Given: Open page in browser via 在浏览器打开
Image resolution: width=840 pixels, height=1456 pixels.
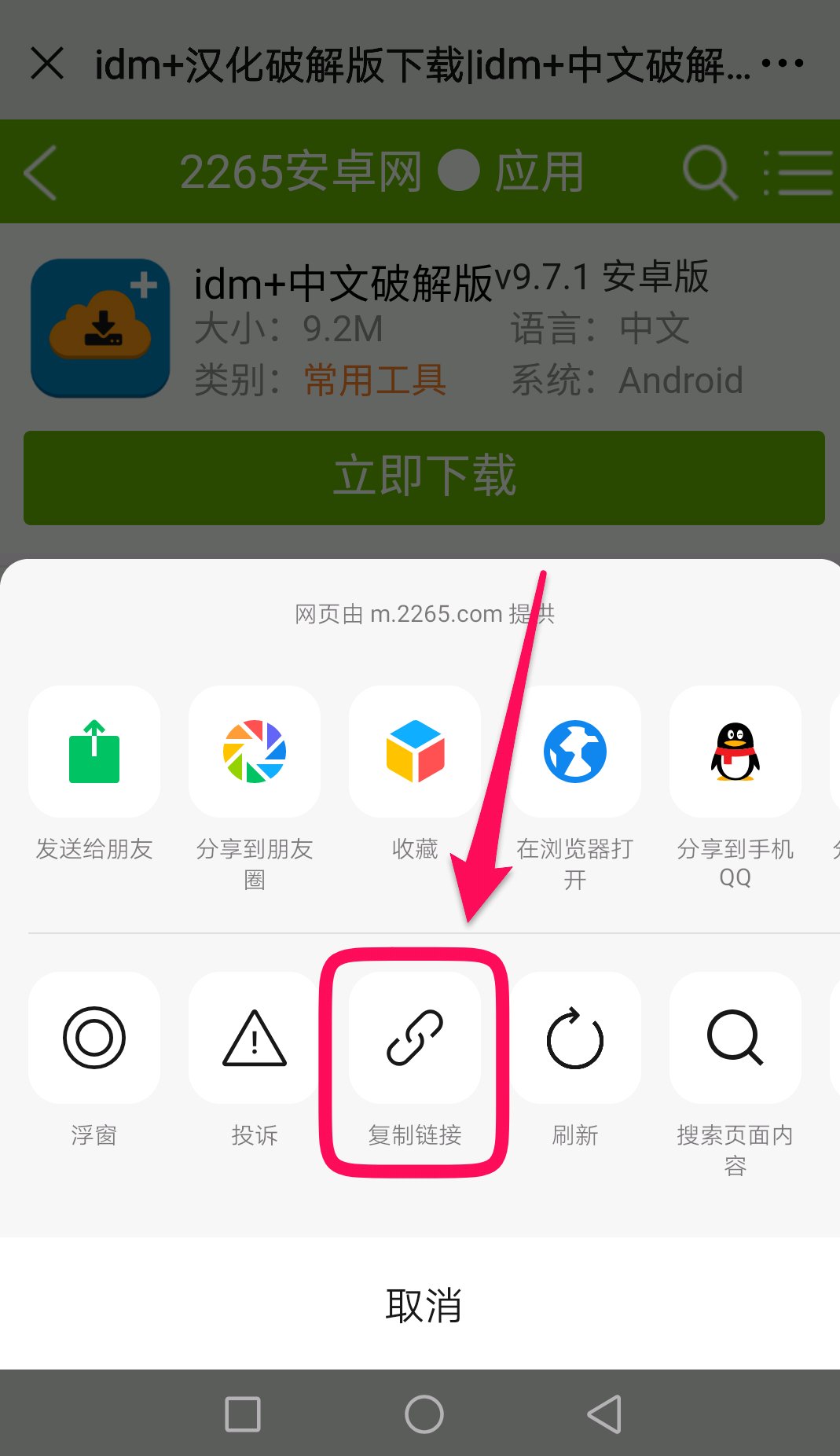Looking at the screenshot, I should coord(575,752).
